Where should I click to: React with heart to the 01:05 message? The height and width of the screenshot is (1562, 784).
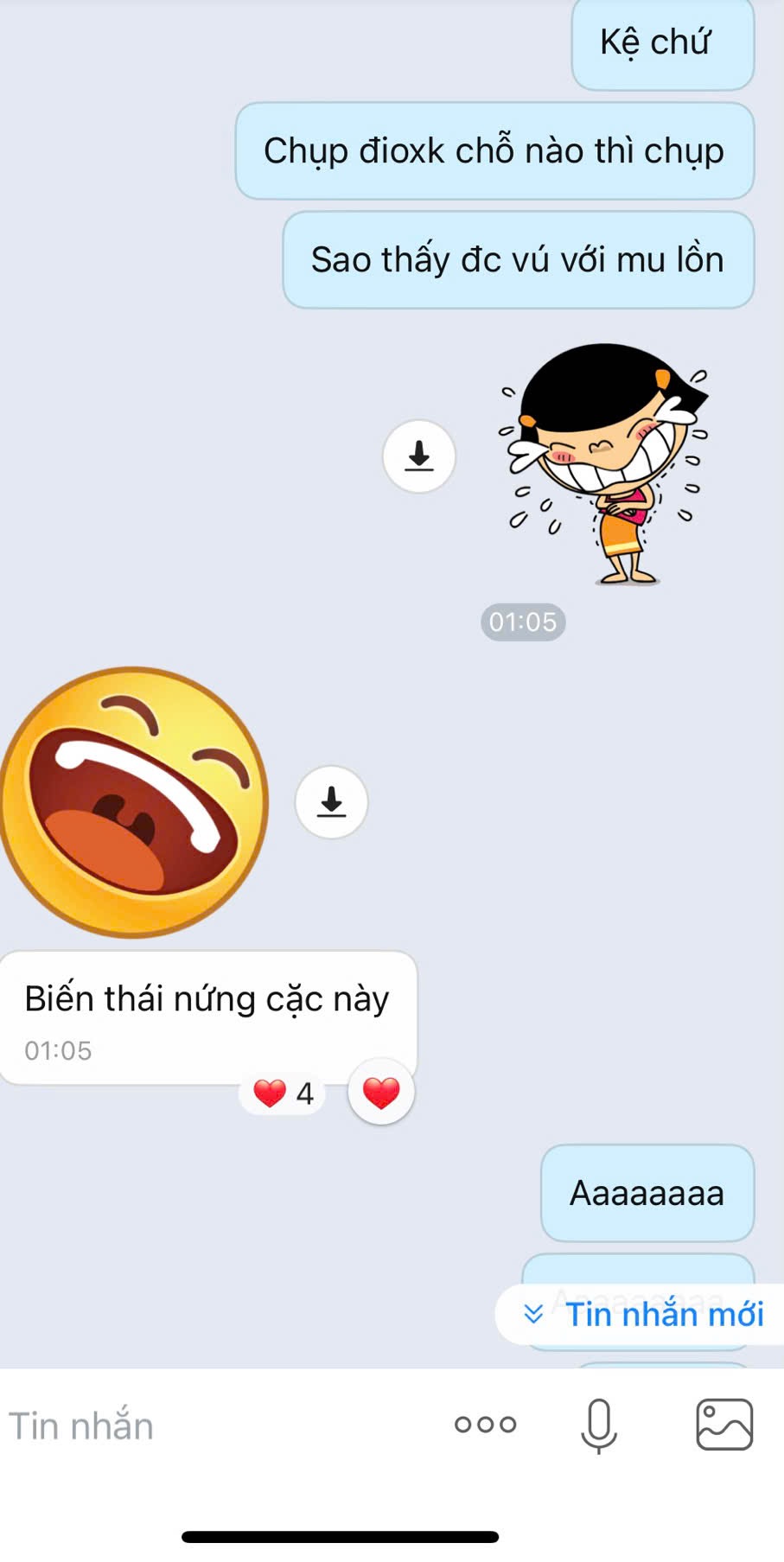[381, 1093]
